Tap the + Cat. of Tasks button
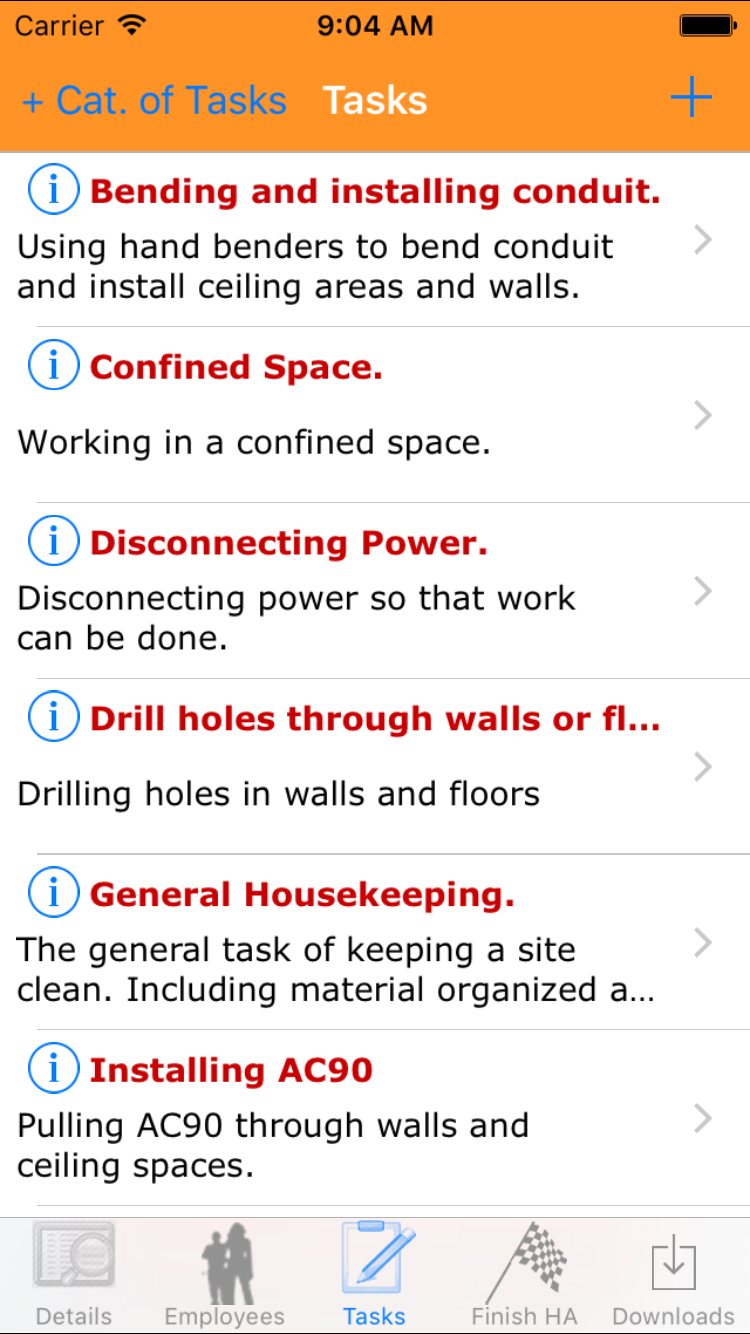This screenshot has height=1334, width=750. [154, 101]
